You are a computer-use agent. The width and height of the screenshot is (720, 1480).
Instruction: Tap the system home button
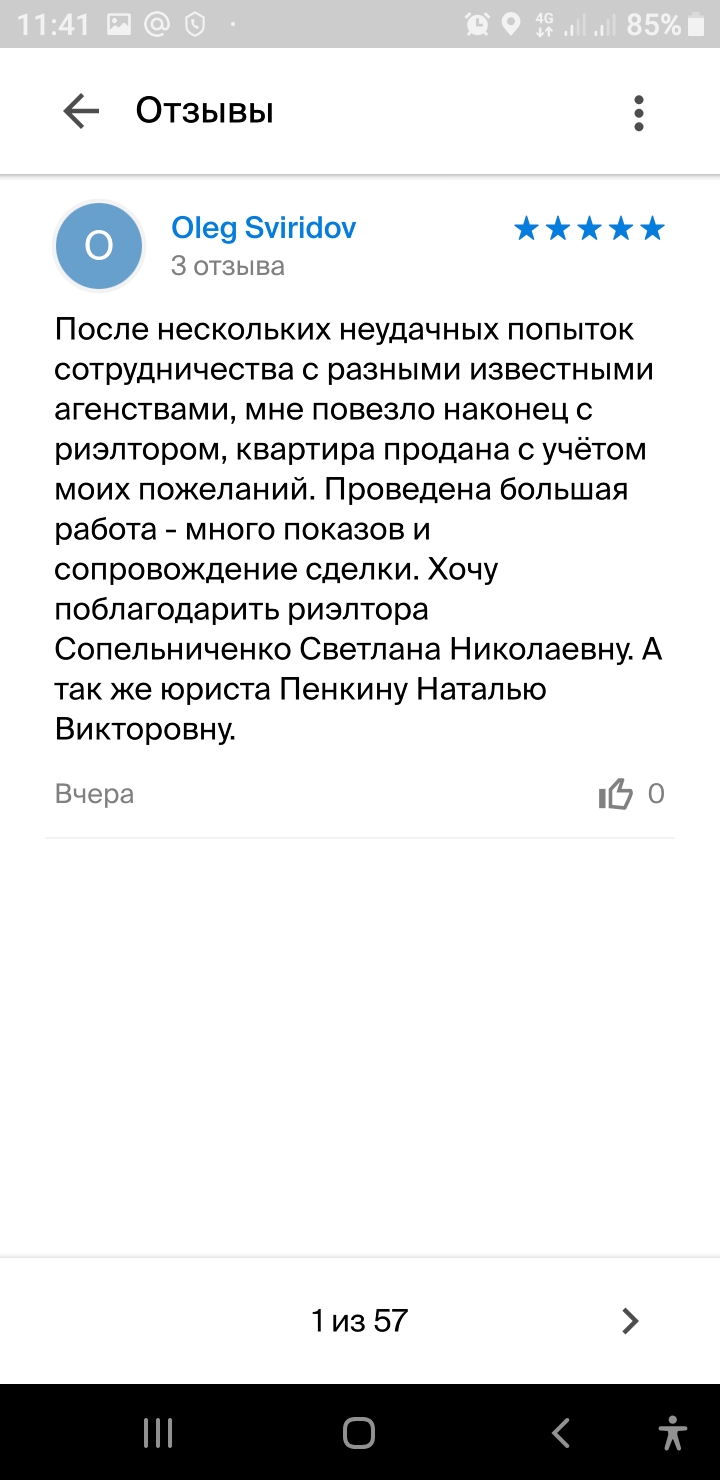[359, 1433]
